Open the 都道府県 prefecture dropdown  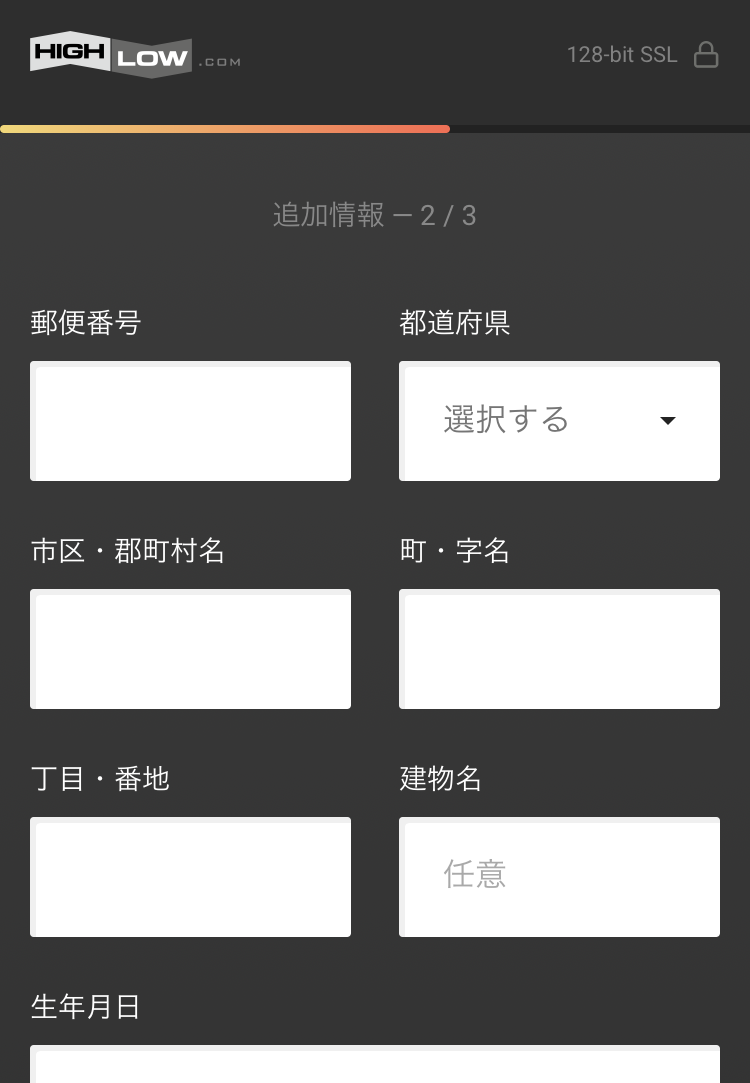559,421
